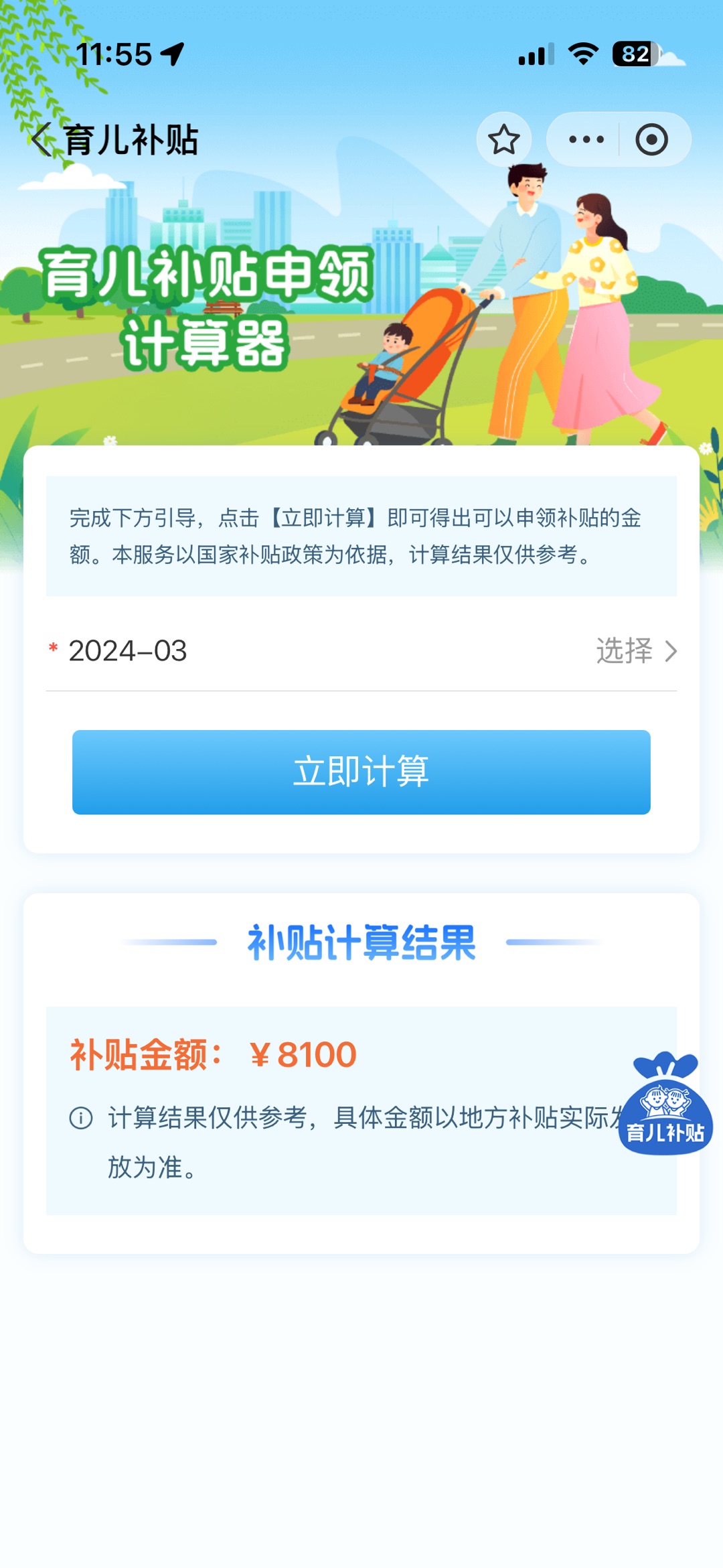Favorite this mini program with the star
Viewport: 723px width, 1568px height.
coord(503,139)
